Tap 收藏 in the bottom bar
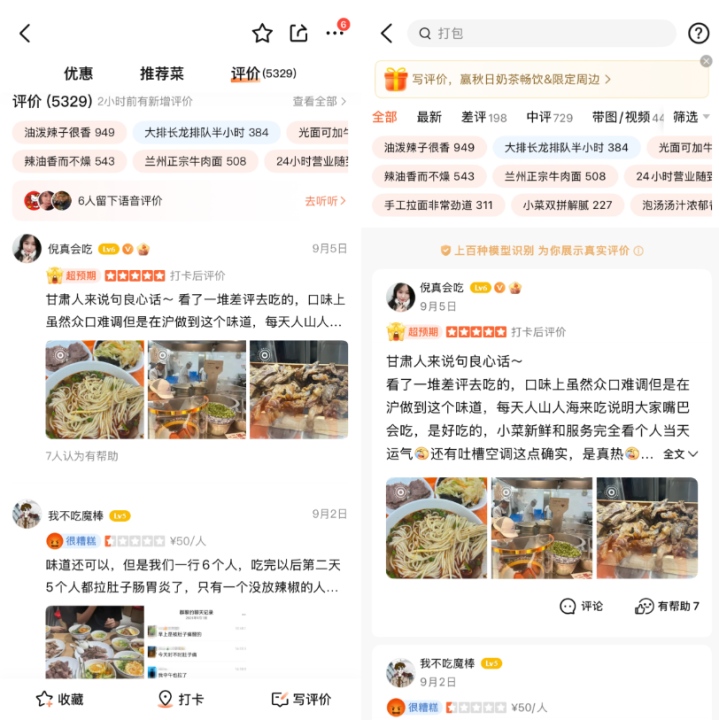 pyautogui.click(x=60, y=699)
